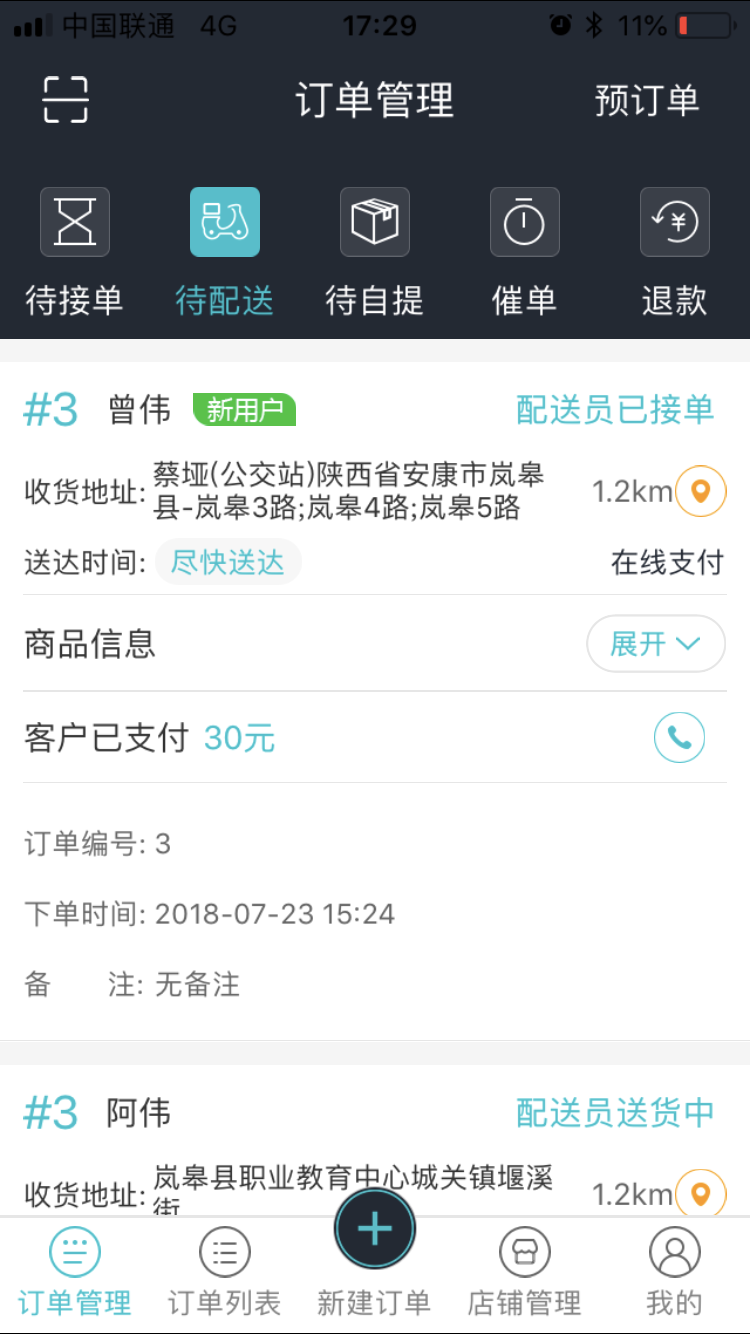Screen dimensions: 750x1334
Task: Open map location for 阿伟's order
Action: click(700, 1193)
